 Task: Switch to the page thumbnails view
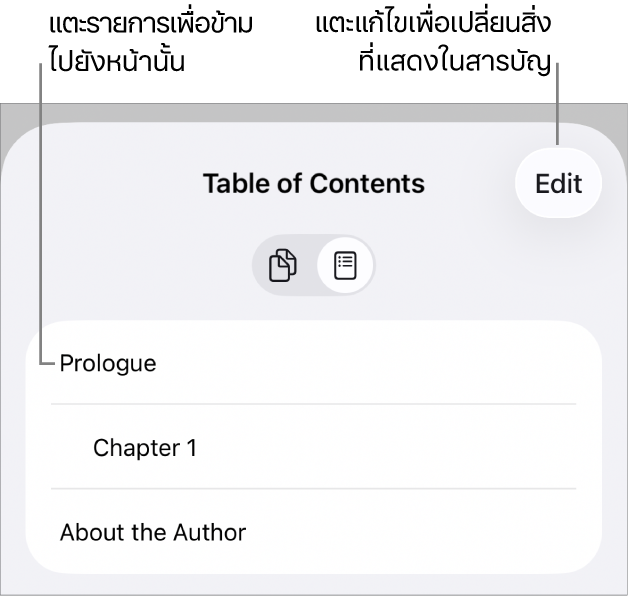pyautogui.click(x=284, y=266)
